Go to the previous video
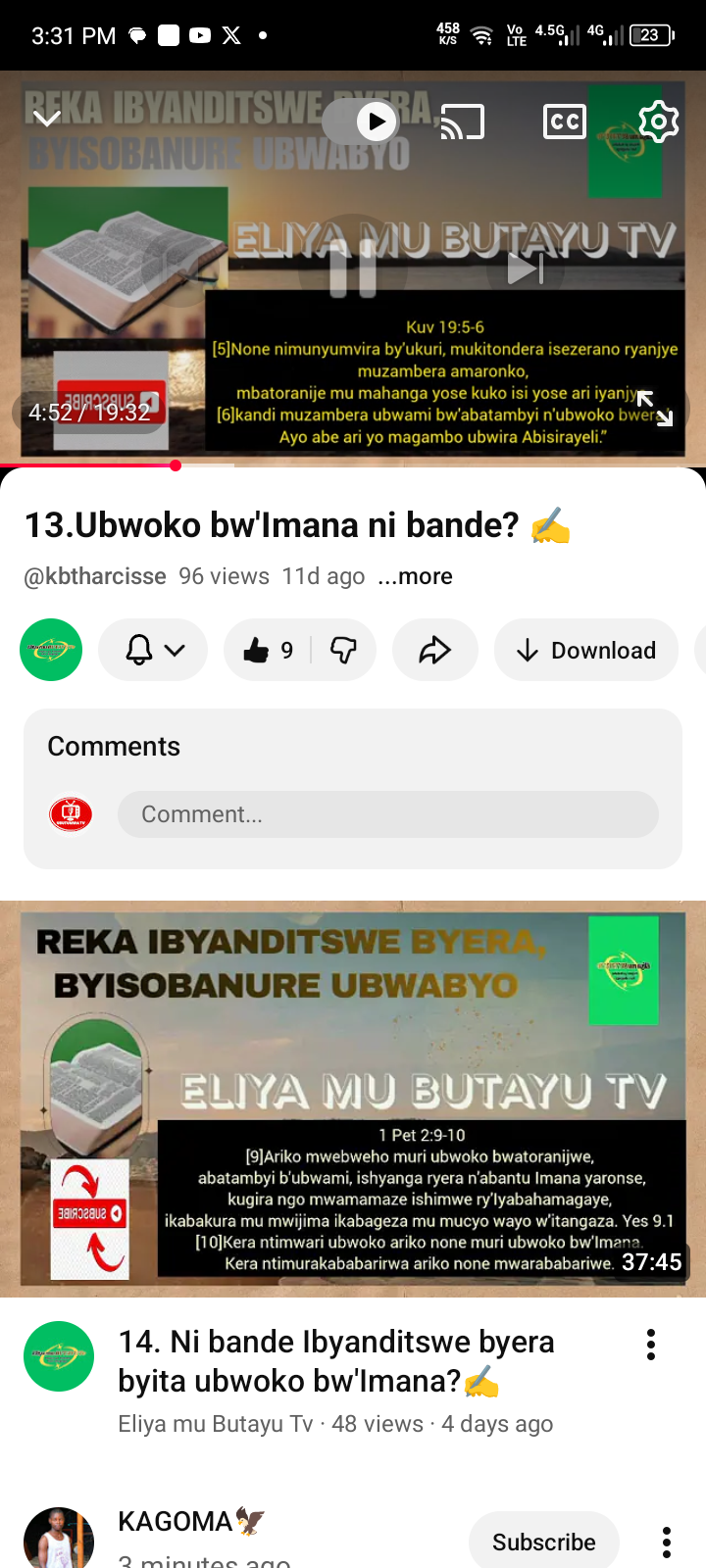706x1568 pixels. tap(180, 269)
